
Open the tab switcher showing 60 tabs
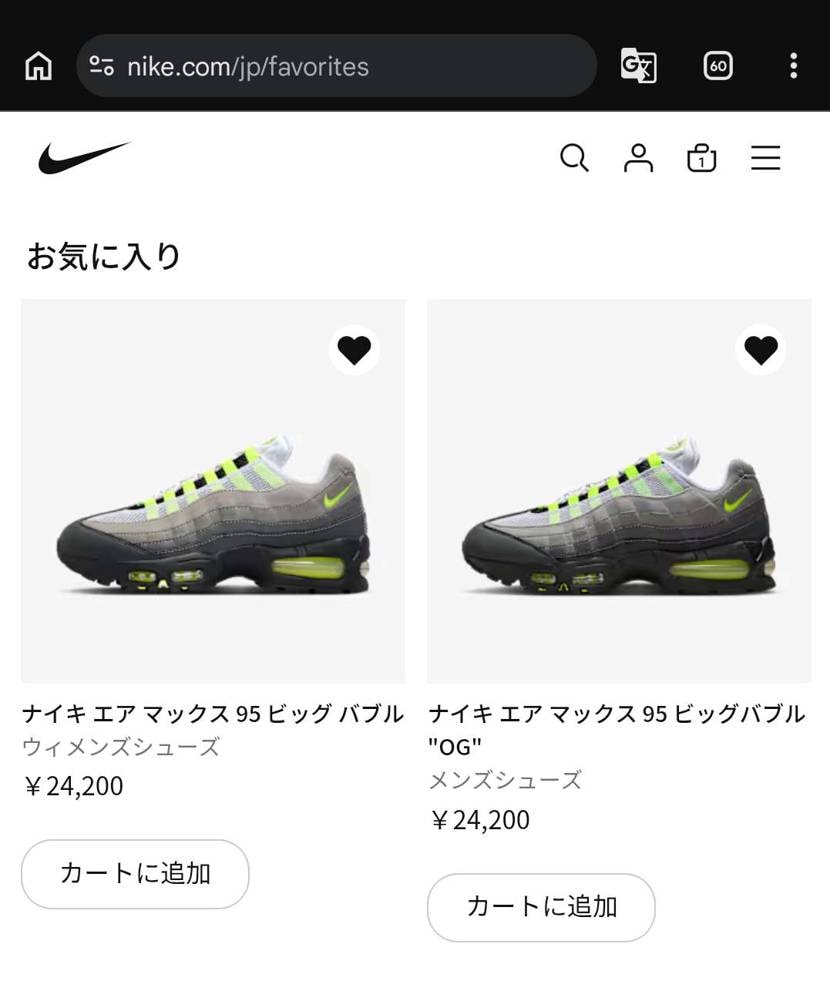point(717,66)
